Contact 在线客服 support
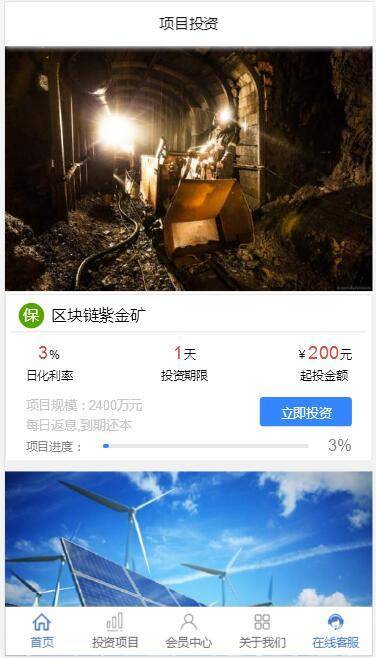376x658 pixels. click(335, 631)
